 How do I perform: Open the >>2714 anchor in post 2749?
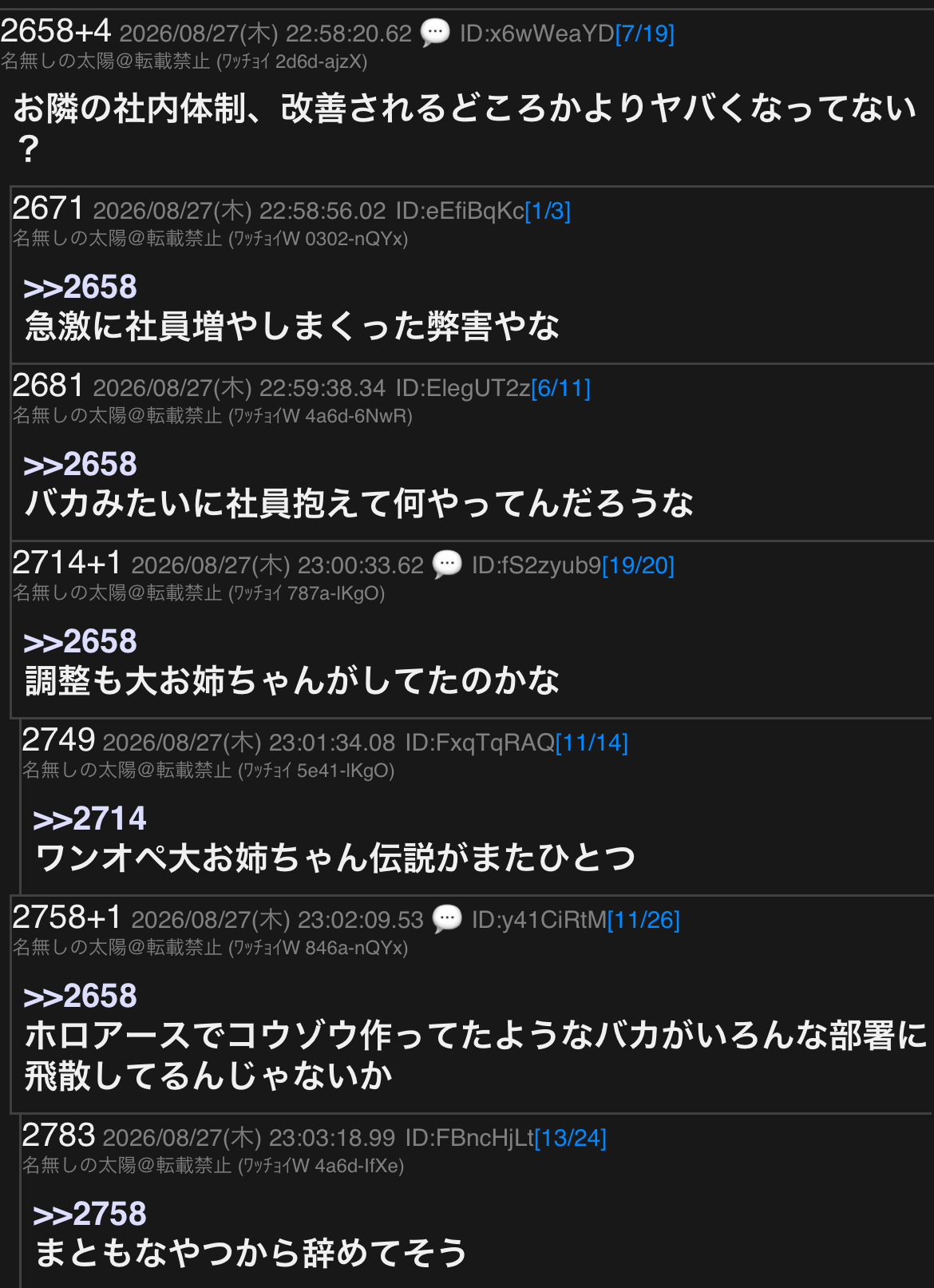coord(90,818)
